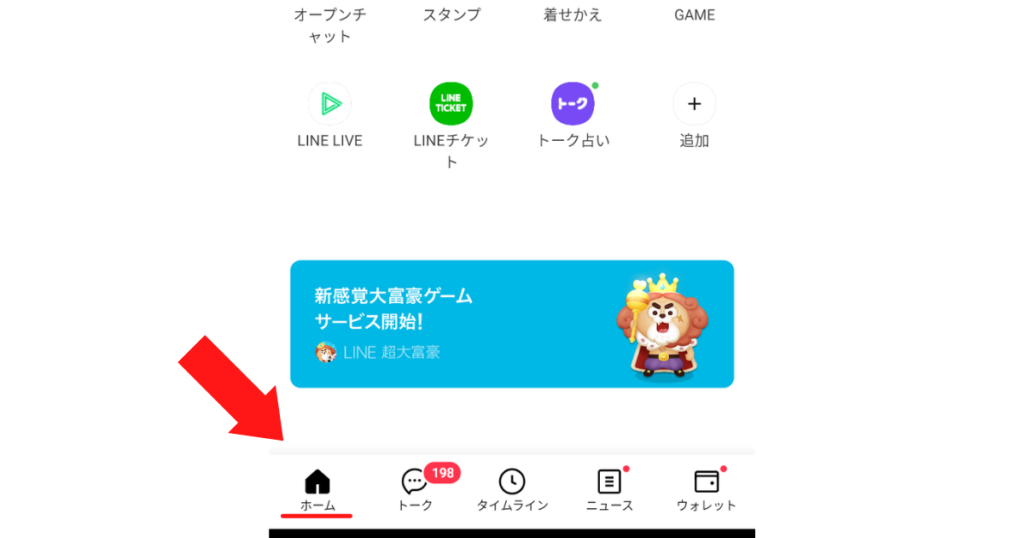Open 着せかえ themes

572,15
